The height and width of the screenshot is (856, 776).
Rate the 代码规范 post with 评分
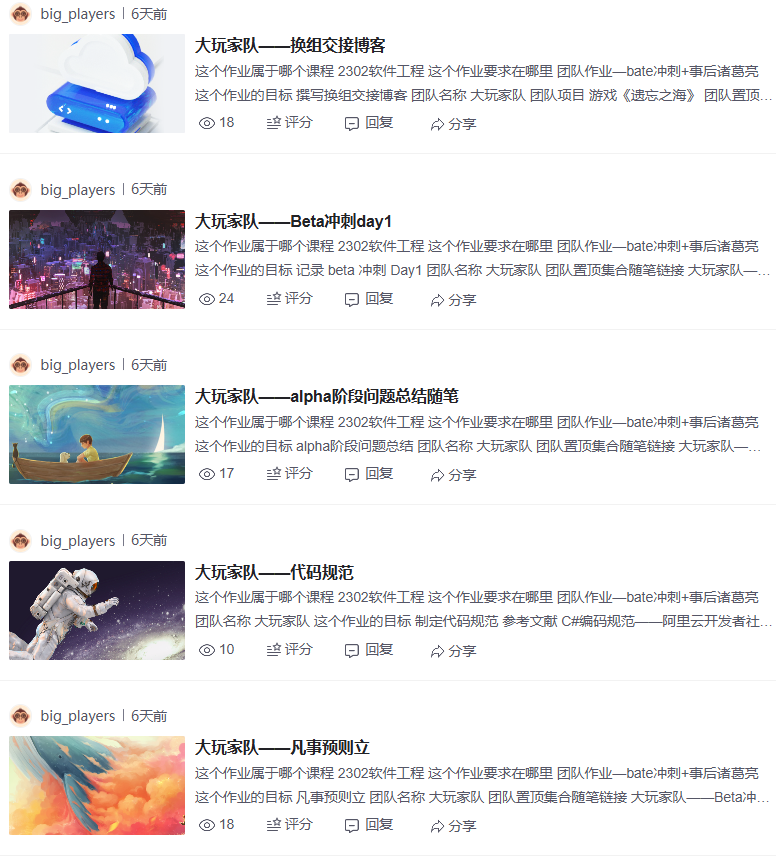tap(290, 650)
